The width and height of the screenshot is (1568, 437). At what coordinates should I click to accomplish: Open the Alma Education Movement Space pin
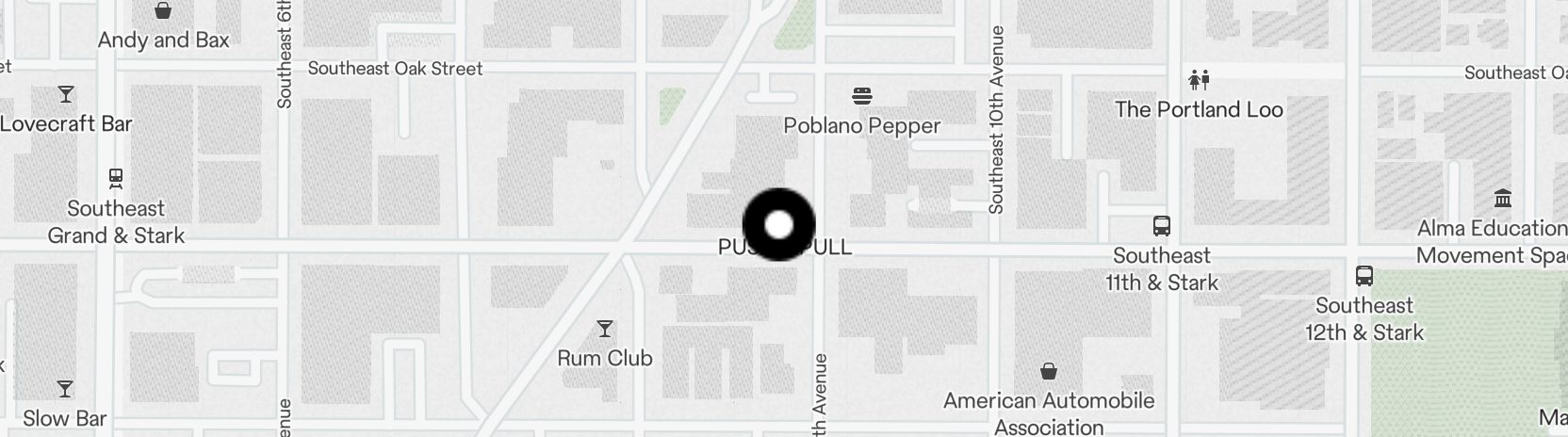point(1502,199)
